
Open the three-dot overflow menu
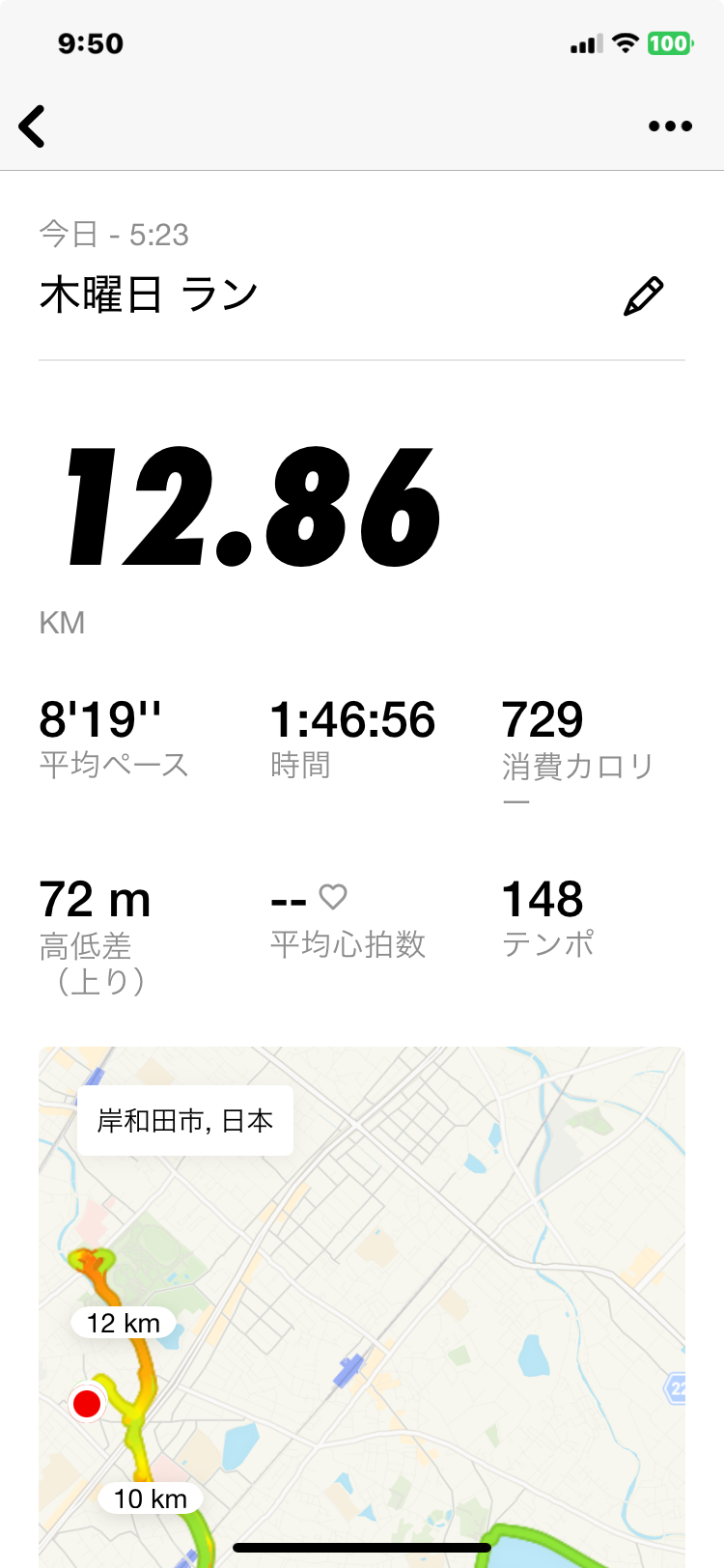[x=670, y=126]
